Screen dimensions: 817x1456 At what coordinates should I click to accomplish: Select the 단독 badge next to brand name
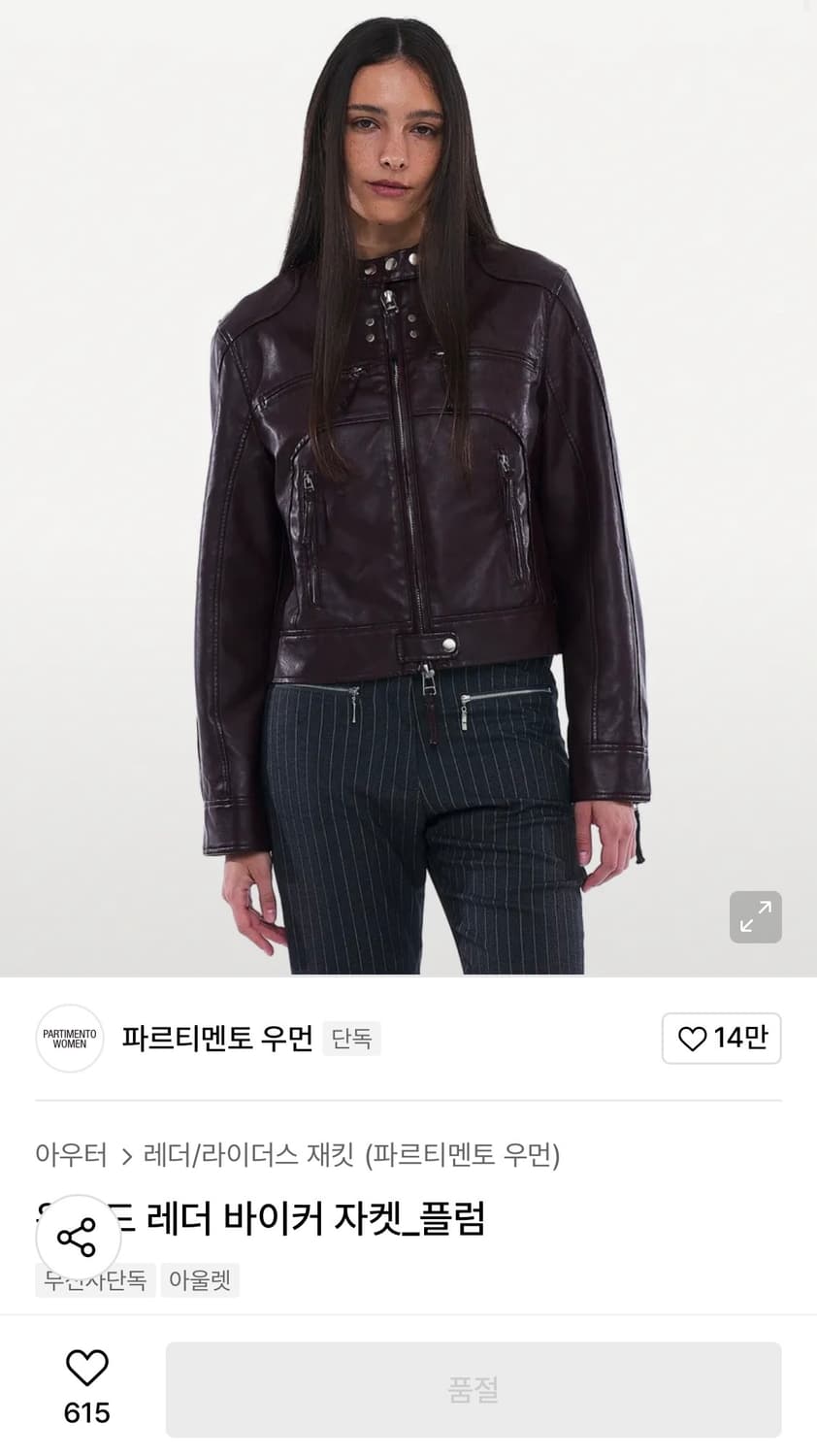coord(351,1039)
